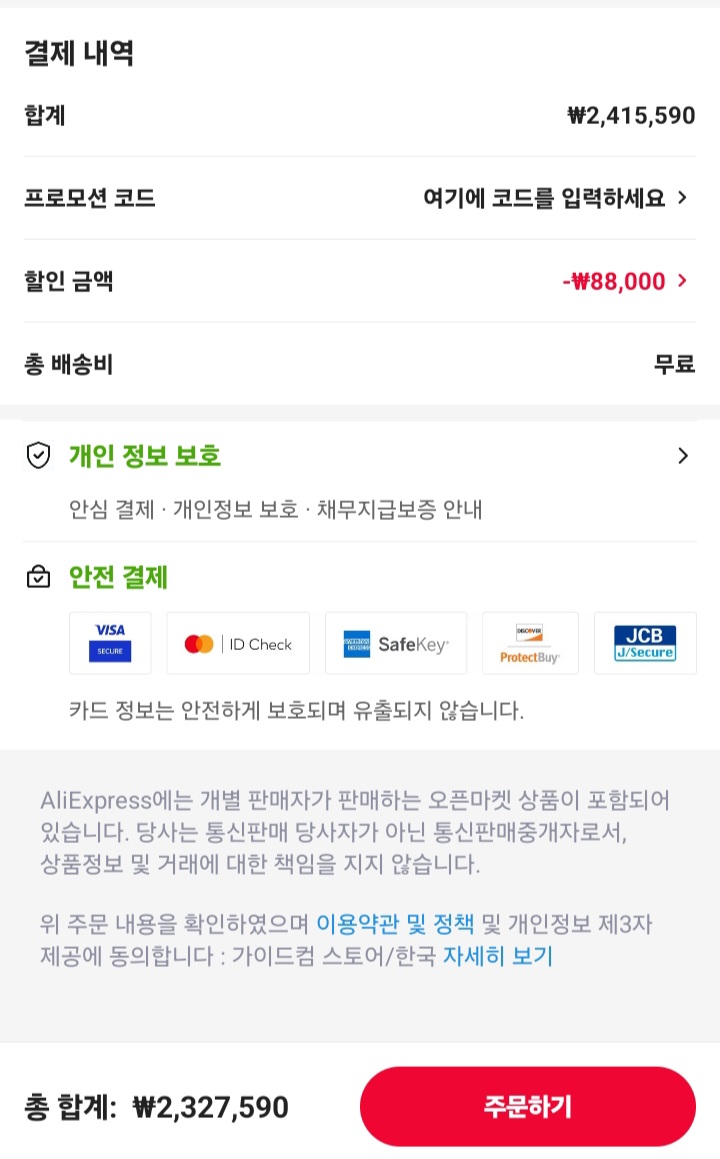Click the American Express SafeKey icon
The image size is (720, 1159).
pyautogui.click(x=396, y=643)
